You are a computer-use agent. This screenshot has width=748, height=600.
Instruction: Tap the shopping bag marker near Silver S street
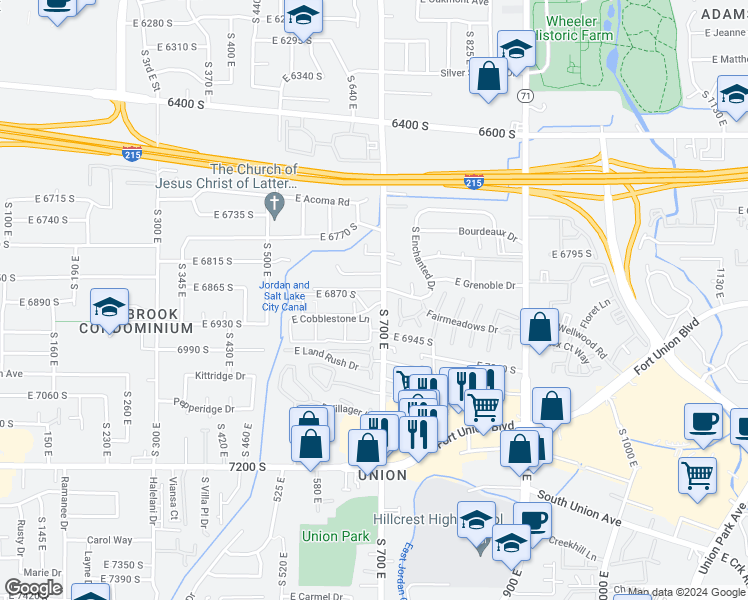(489, 78)
